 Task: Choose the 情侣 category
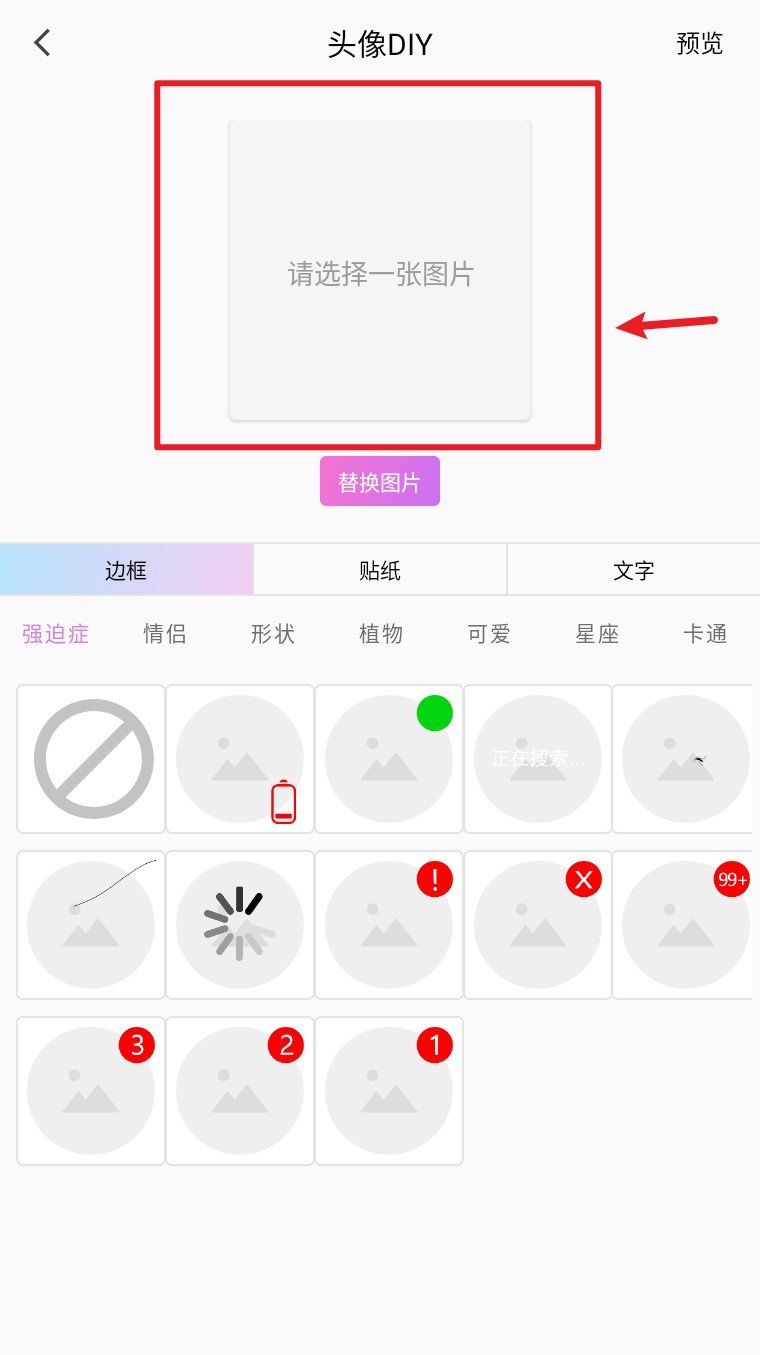point(165,634)
